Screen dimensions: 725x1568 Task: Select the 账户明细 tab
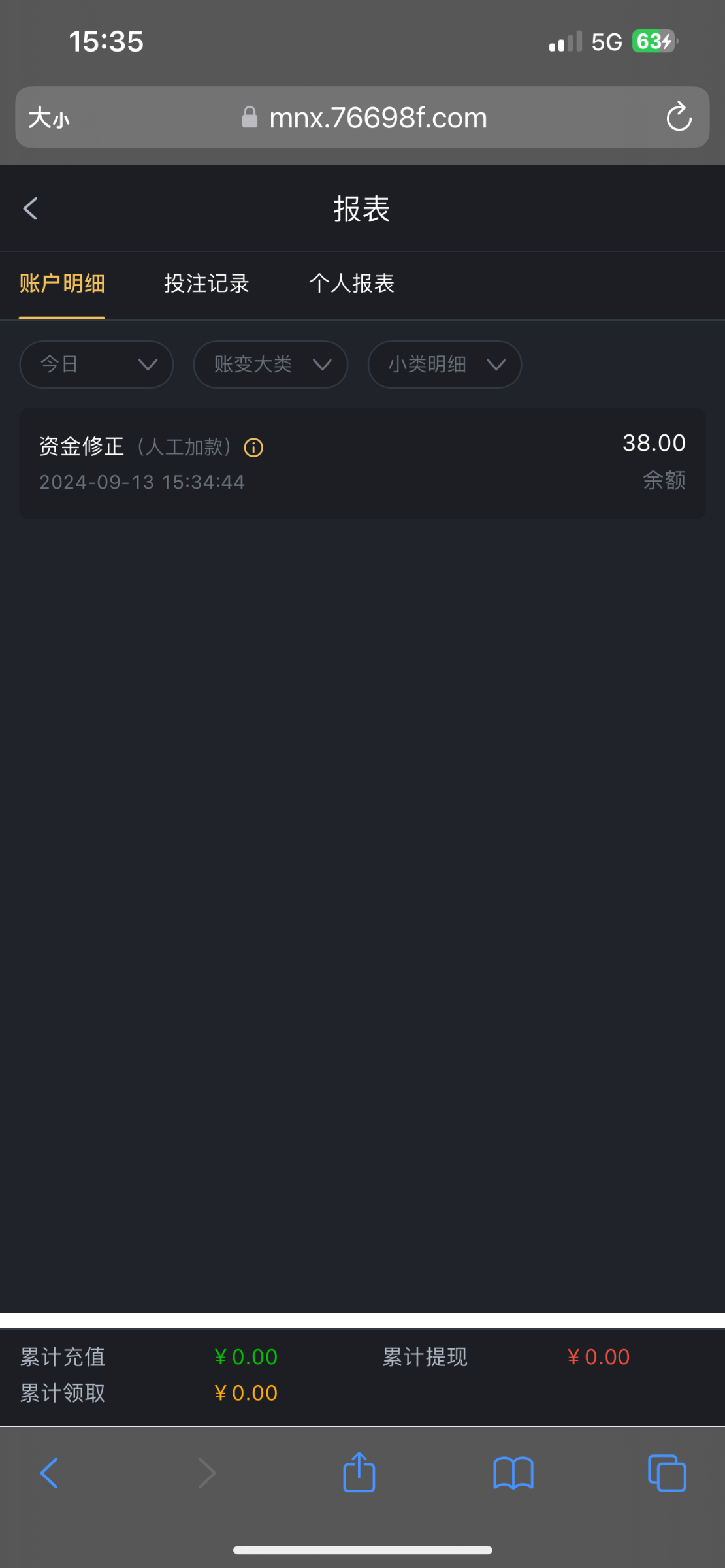[62, 284]
